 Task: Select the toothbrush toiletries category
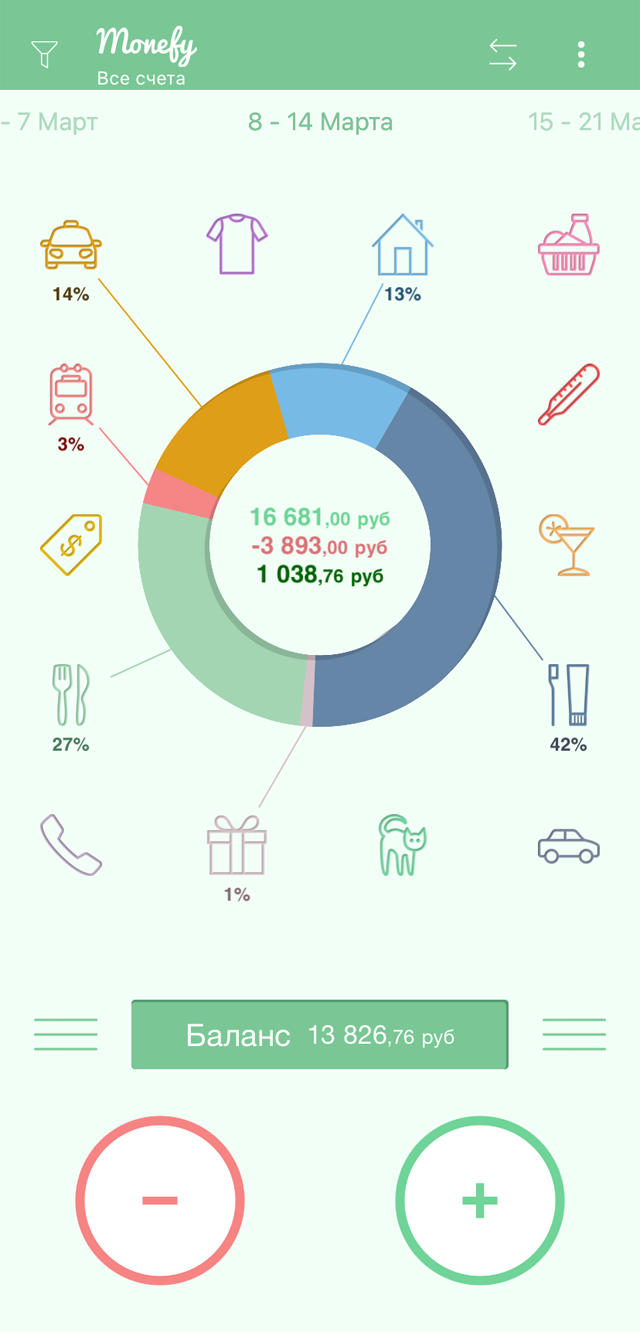click(568, 695)
